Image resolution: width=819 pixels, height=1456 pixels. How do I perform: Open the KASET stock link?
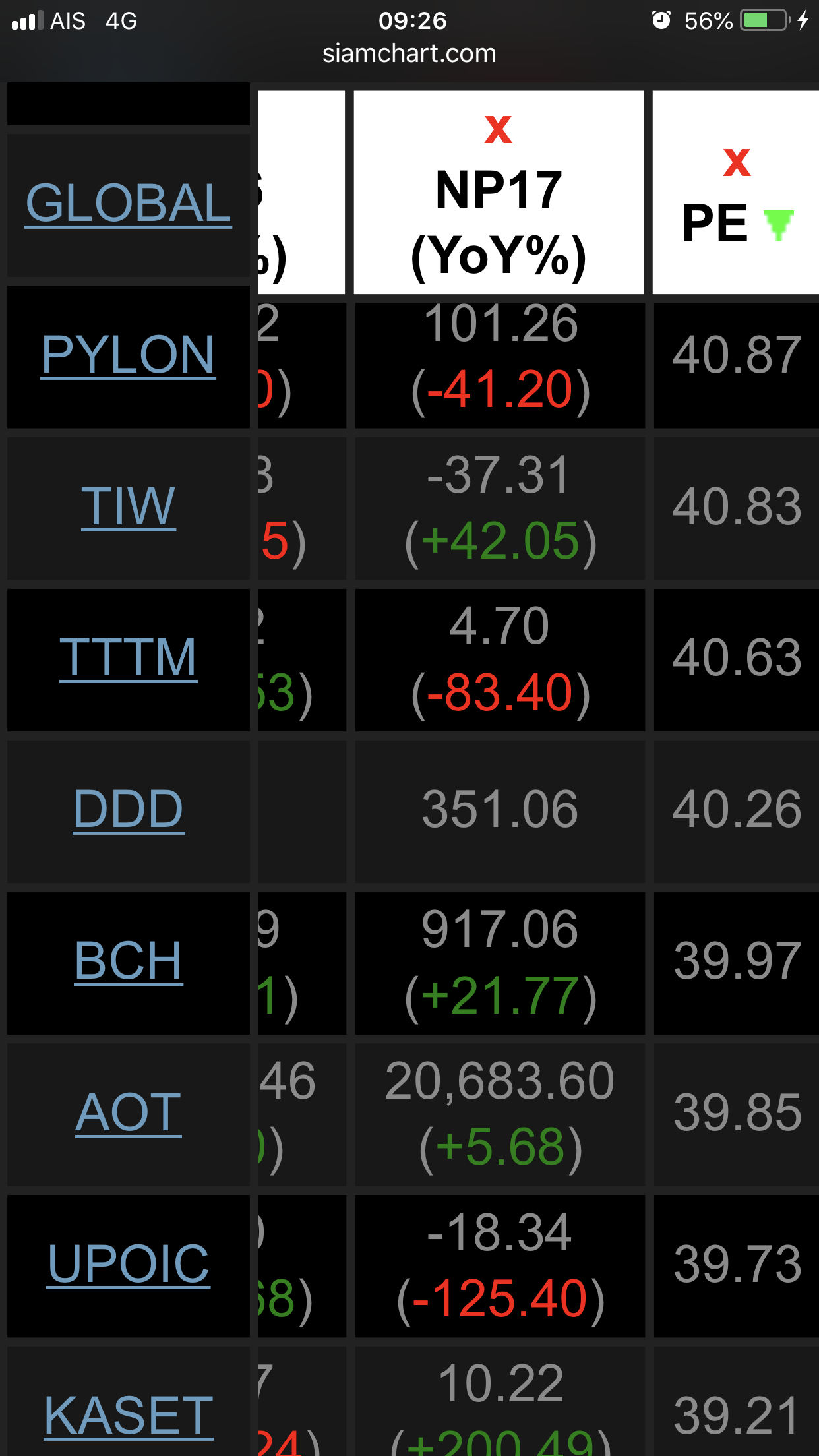pyautogui.click(x=129, y=1416)
